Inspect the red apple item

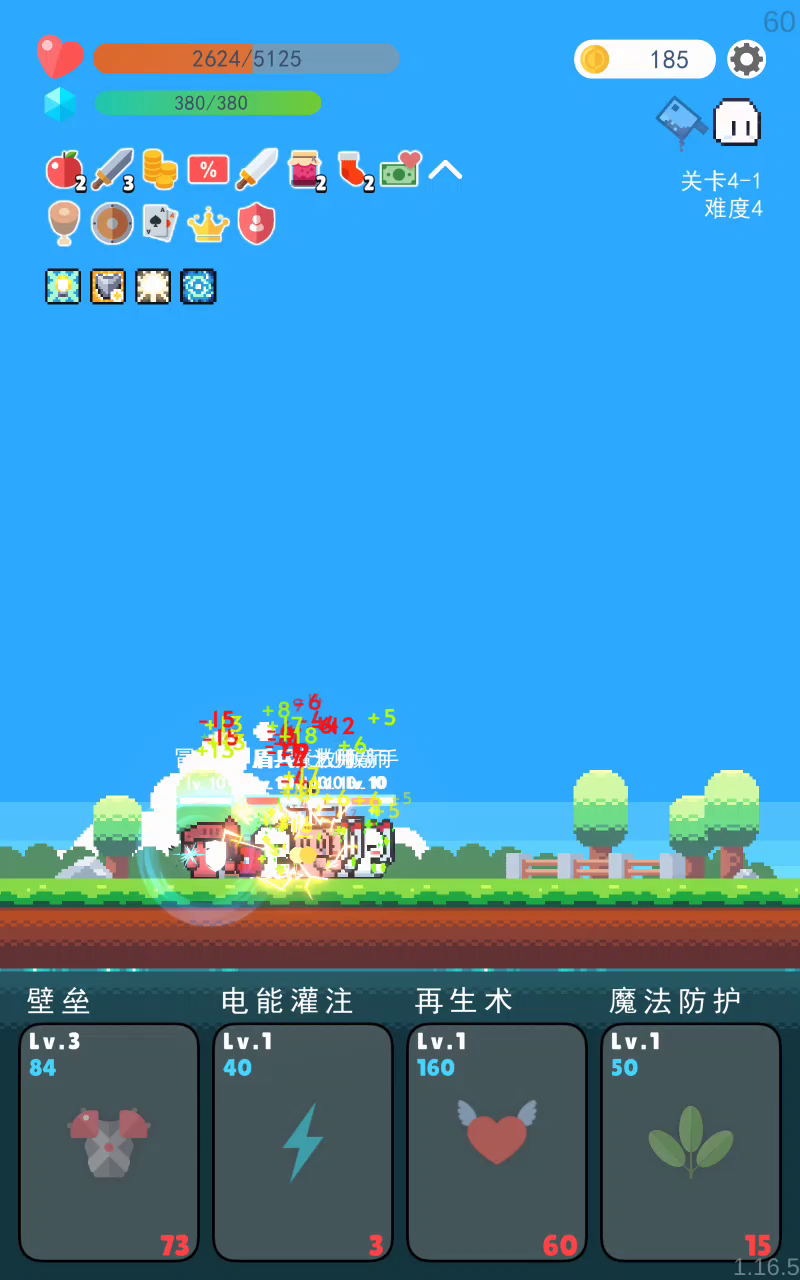tap(64, 169)
